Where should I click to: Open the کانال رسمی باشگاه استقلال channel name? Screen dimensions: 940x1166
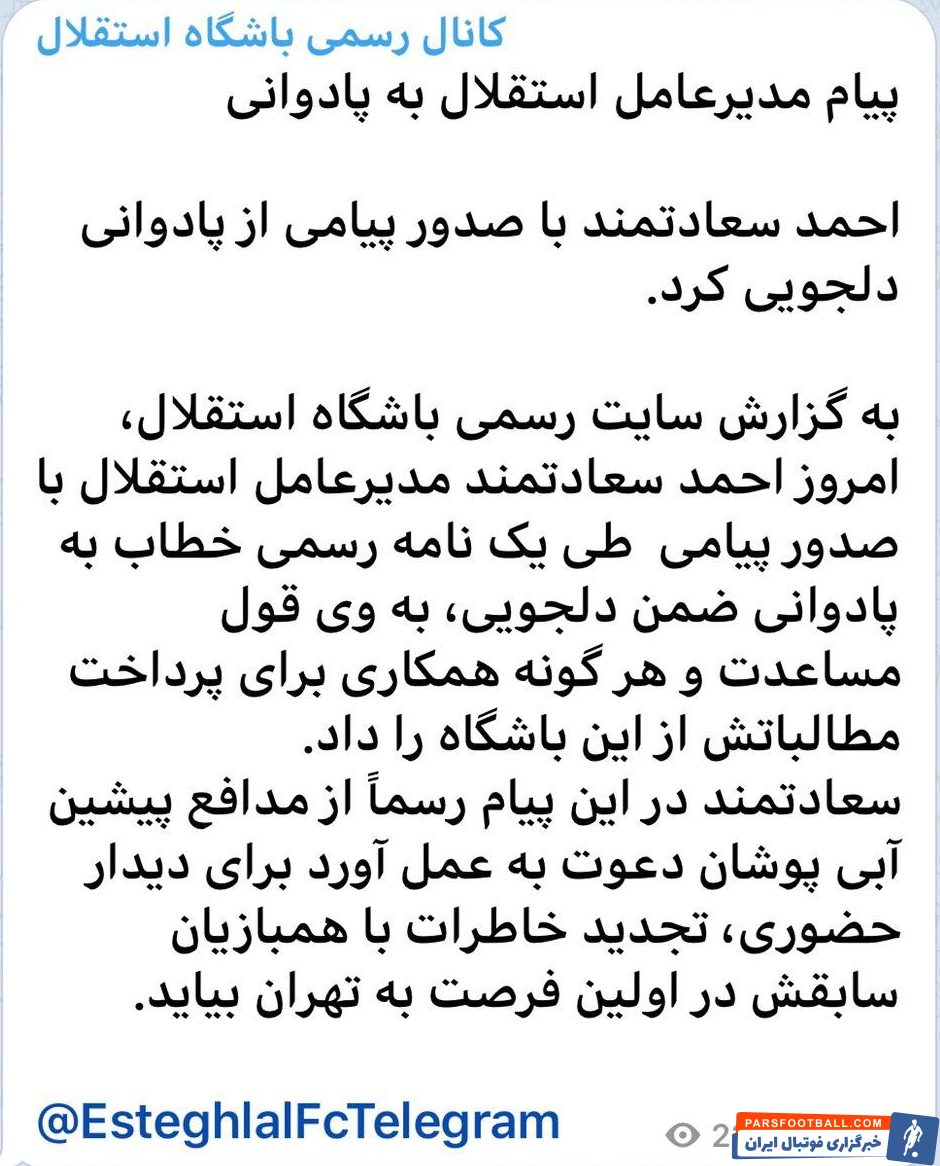[x=271, y=35]
